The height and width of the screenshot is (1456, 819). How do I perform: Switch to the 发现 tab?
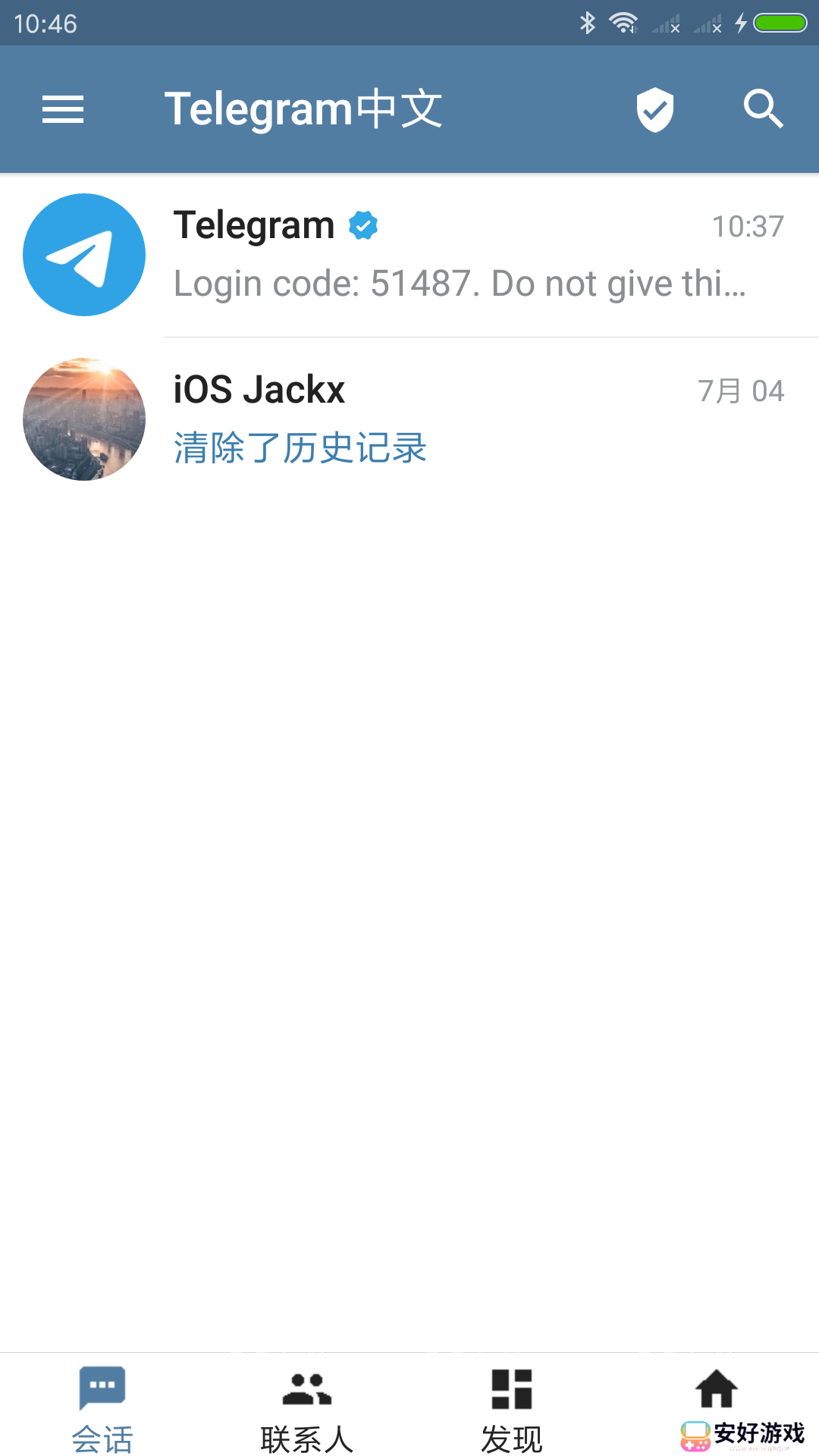pos(512,1407)
